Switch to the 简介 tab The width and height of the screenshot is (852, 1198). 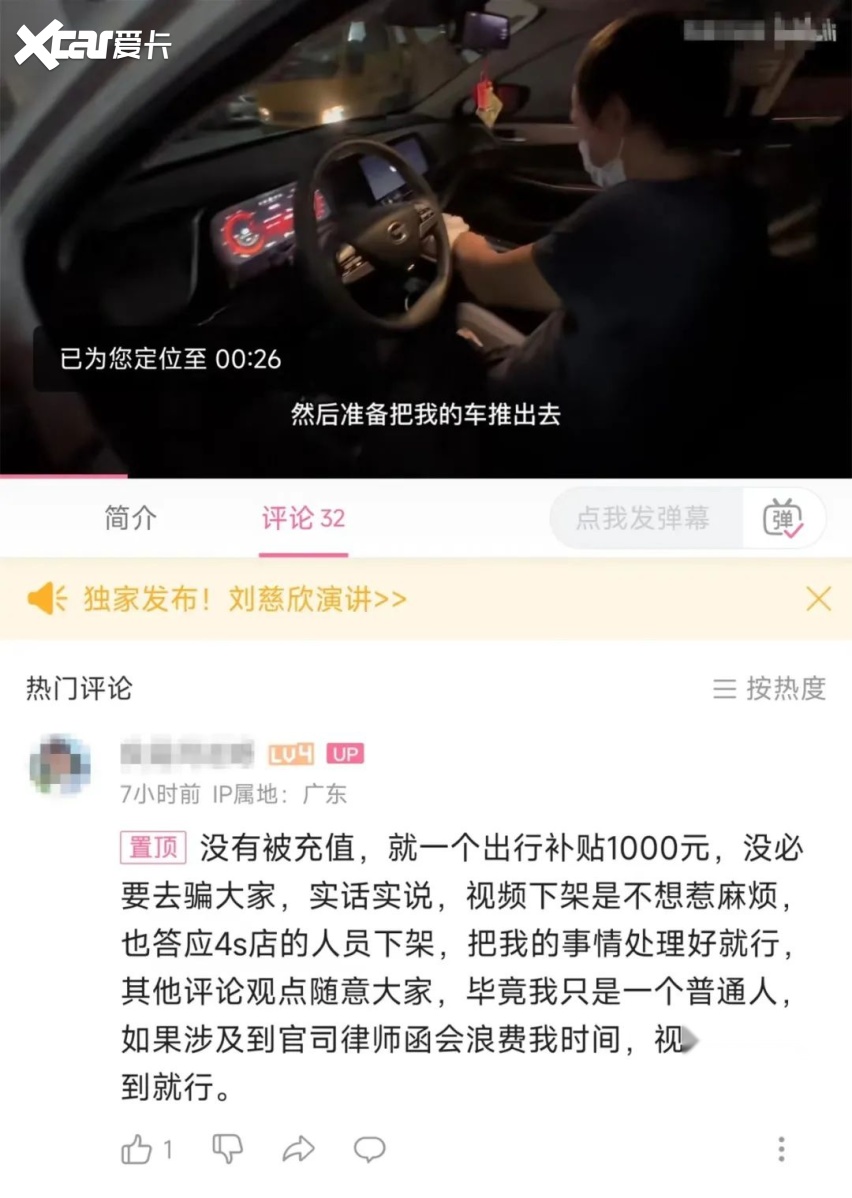tap(130, 518)
